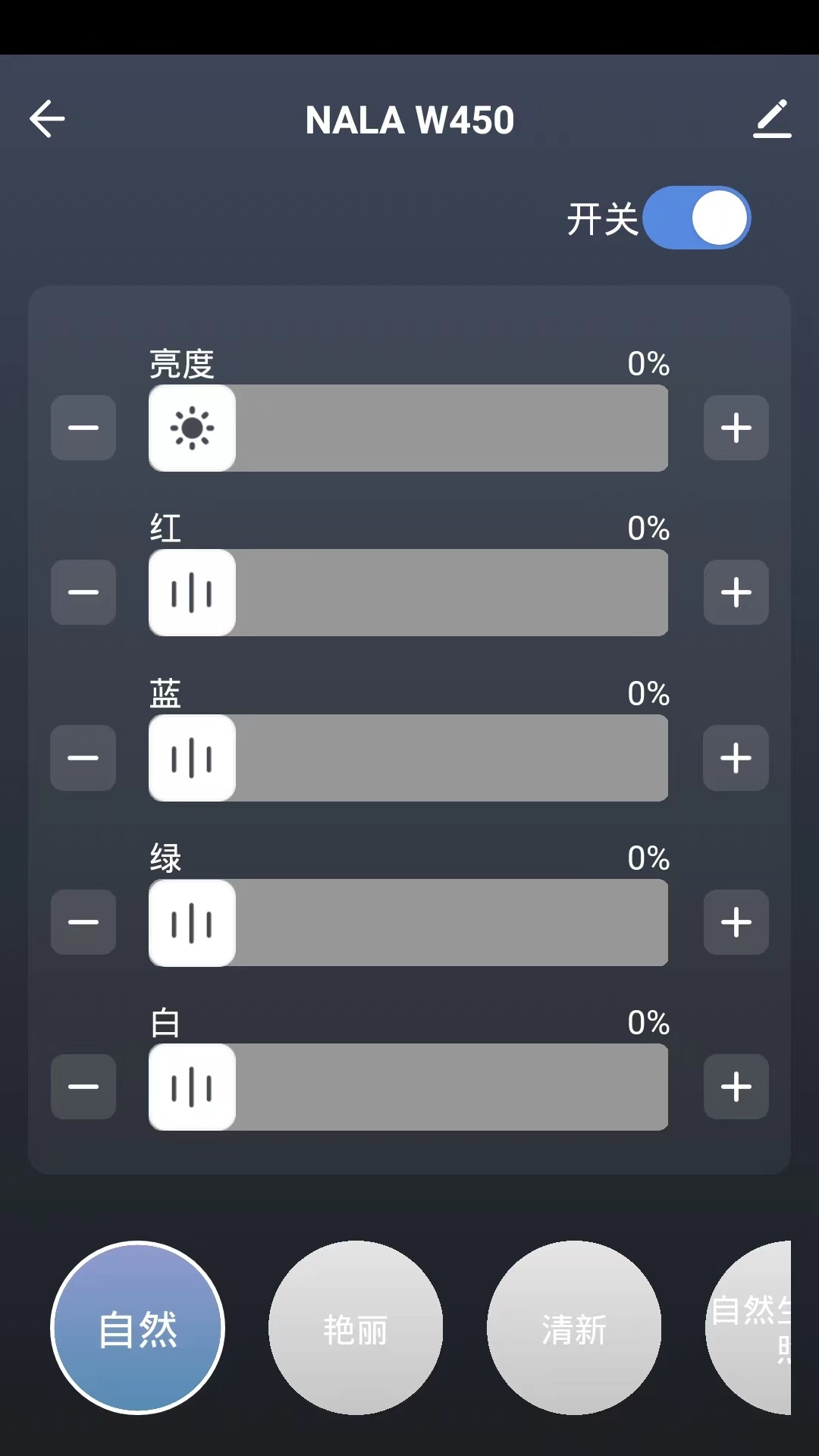Tap the 0% value beside 亮度
The width and height of the screenshot is (819, 1456).
click(x=647, y=365)
